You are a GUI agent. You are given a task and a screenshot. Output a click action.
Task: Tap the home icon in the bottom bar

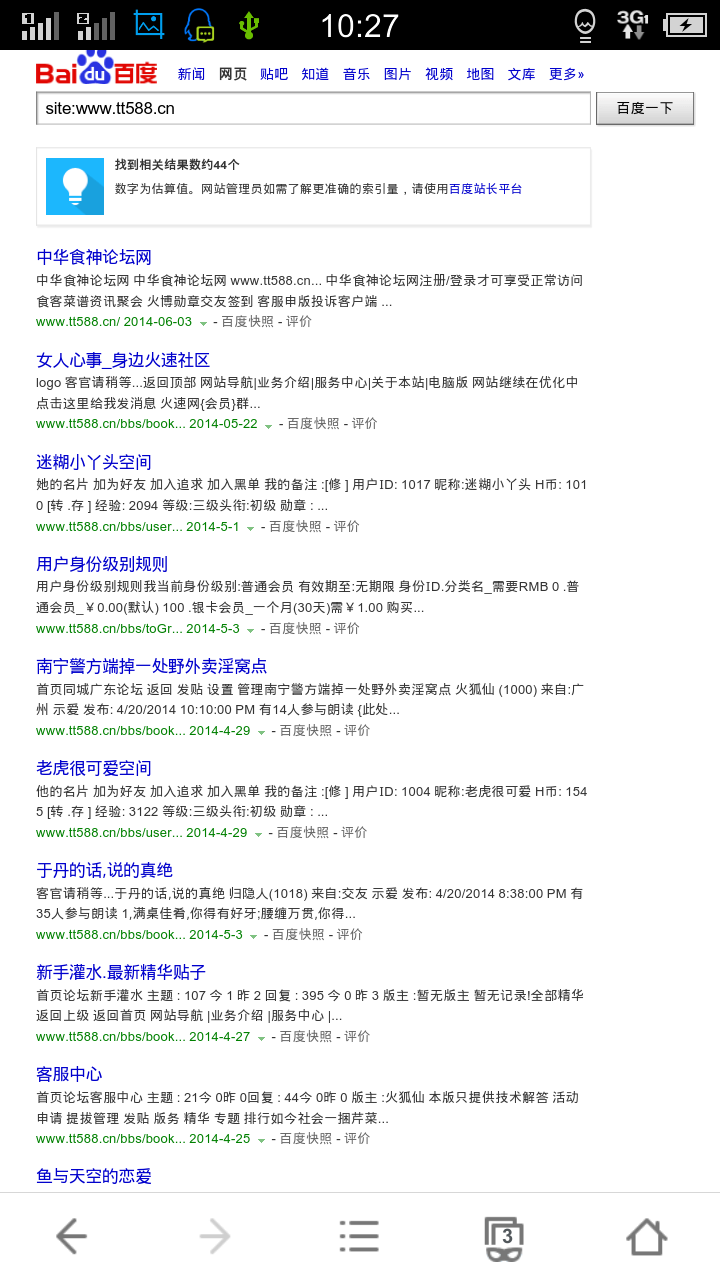tap(646, 1235)
